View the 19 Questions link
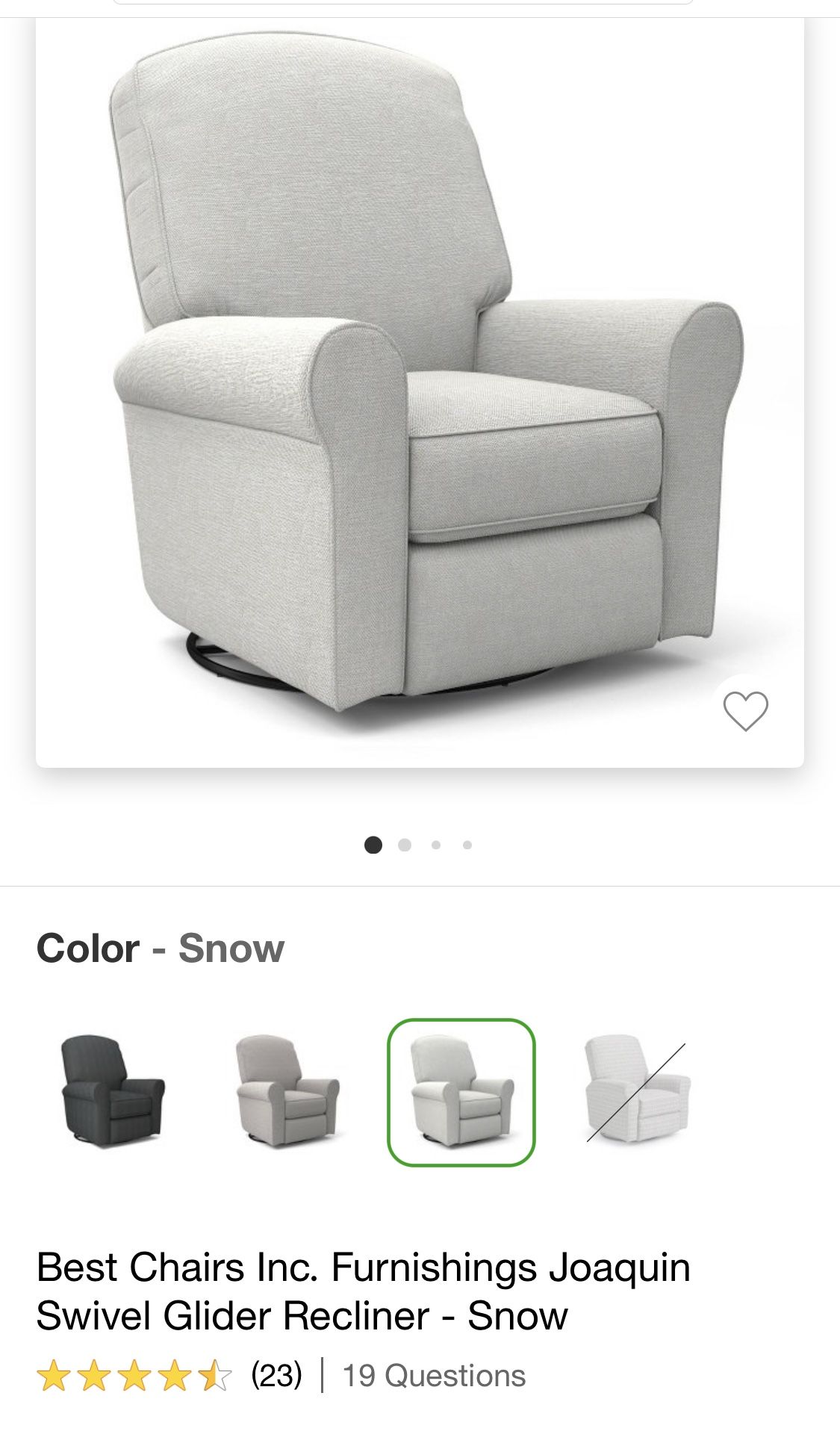This screenshot has height=1443, width=840. [434, 1375]
